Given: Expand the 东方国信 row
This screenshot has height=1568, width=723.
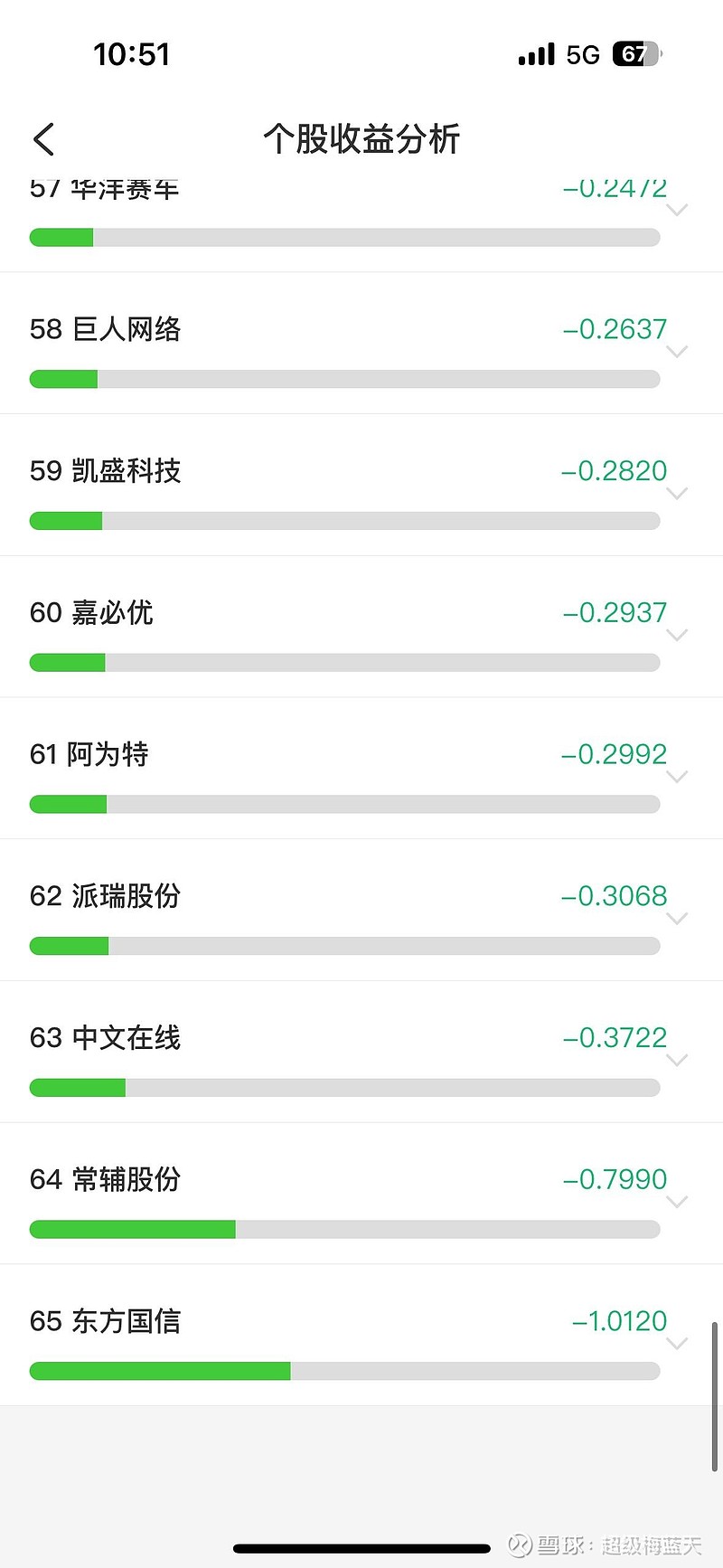Looking at the screenshot, I should click(677, 1343).
